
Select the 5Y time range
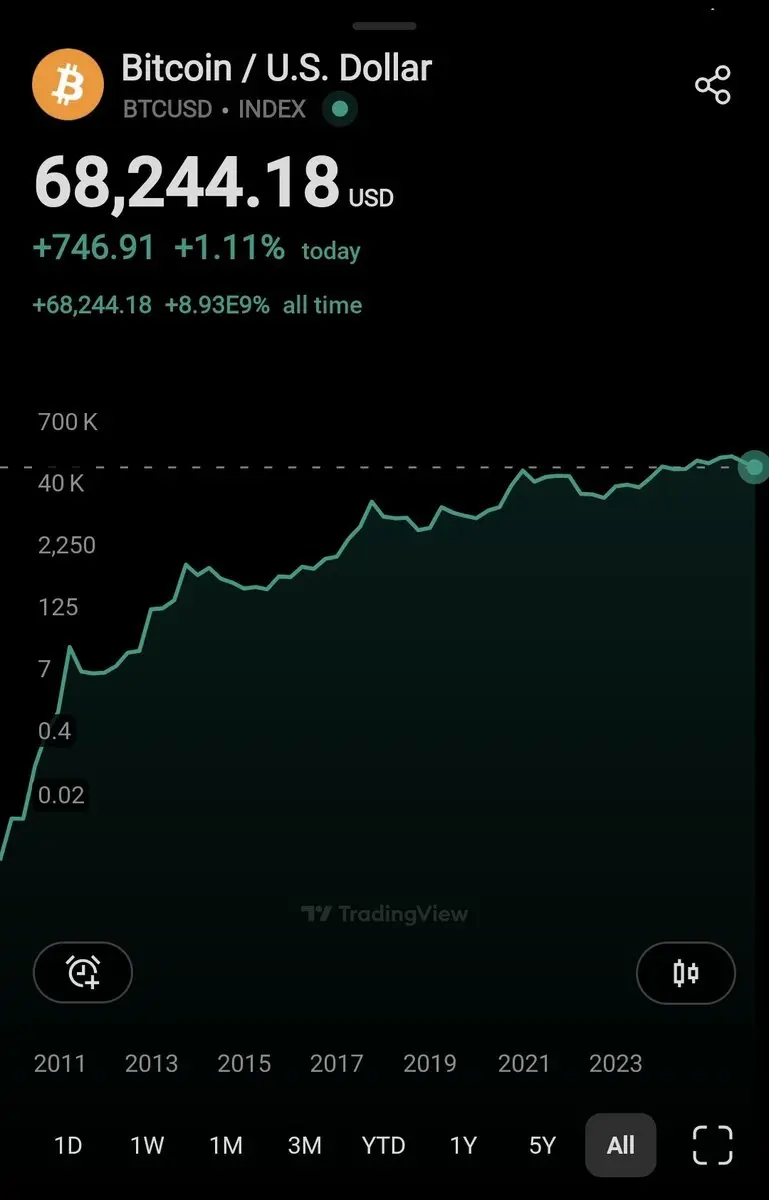coord(542,1145)
